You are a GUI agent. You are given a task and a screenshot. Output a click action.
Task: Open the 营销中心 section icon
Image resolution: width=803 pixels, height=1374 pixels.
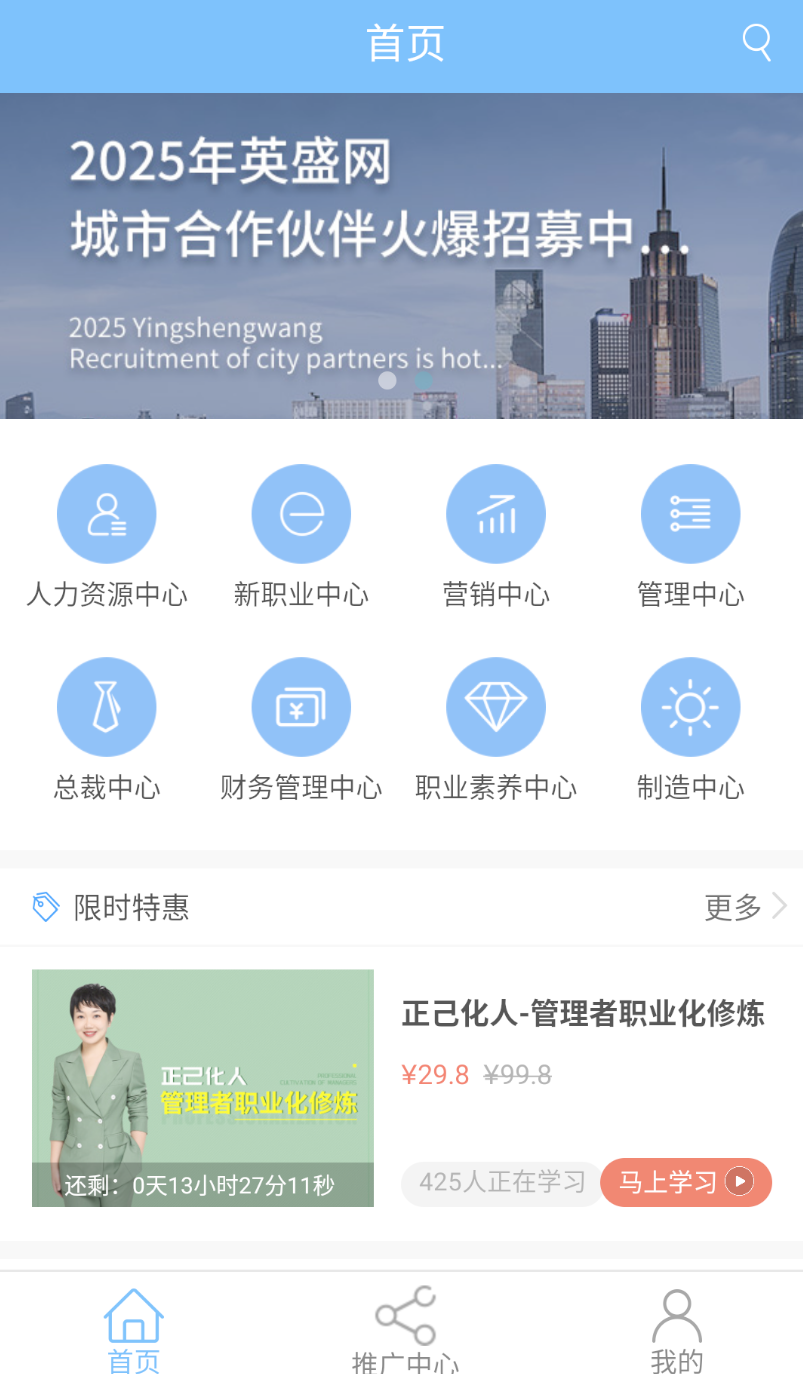coord(496,513)
